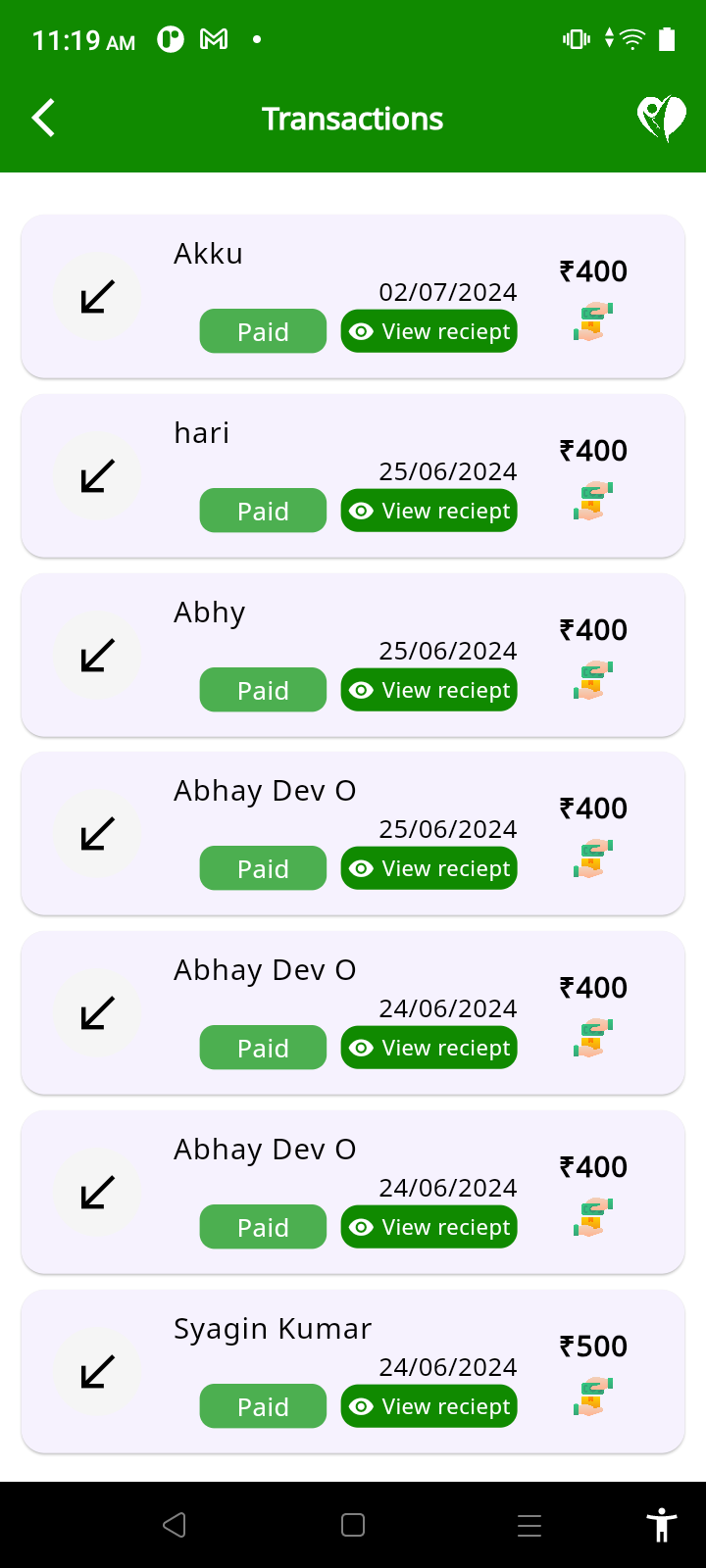Screen dimensions: 706x1568
Task: Open Syagin Kumar's ₹500 receipt
Action: tap(429, 1406)
